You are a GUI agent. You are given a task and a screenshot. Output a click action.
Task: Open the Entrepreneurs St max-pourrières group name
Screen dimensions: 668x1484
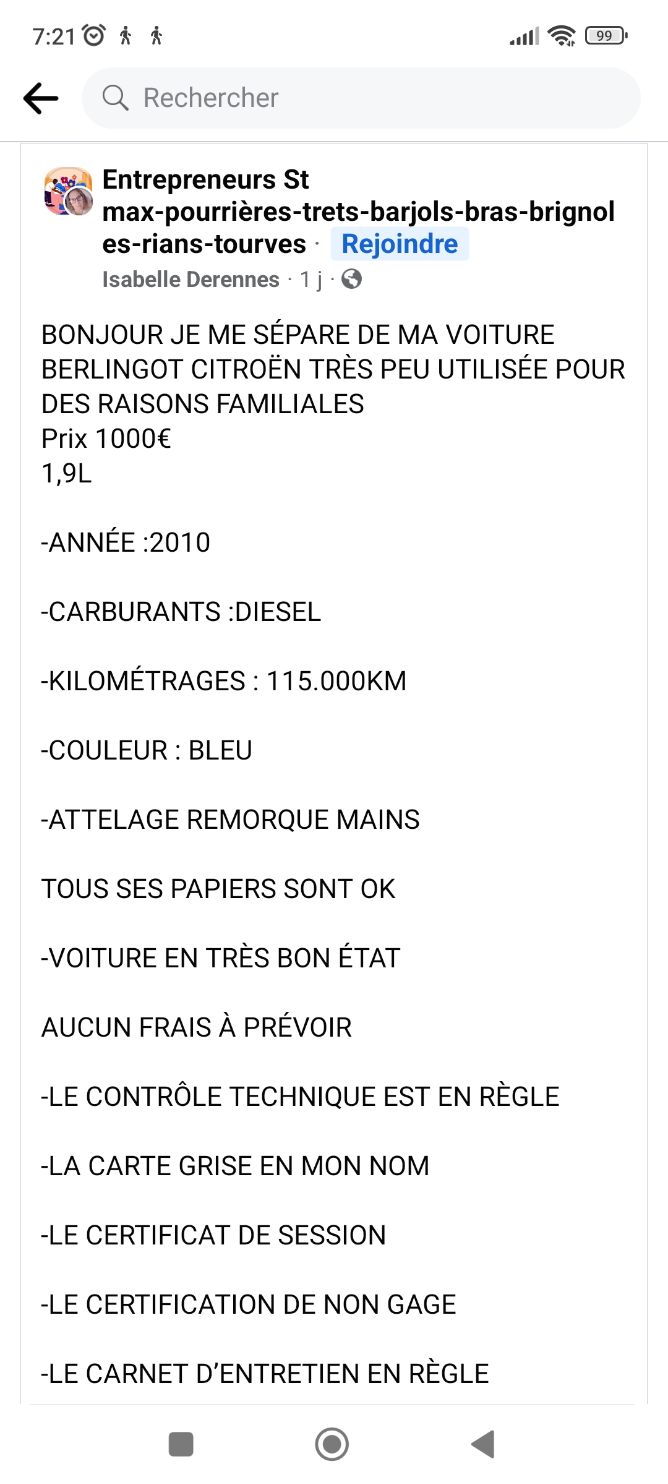click(x=358, y=212)
